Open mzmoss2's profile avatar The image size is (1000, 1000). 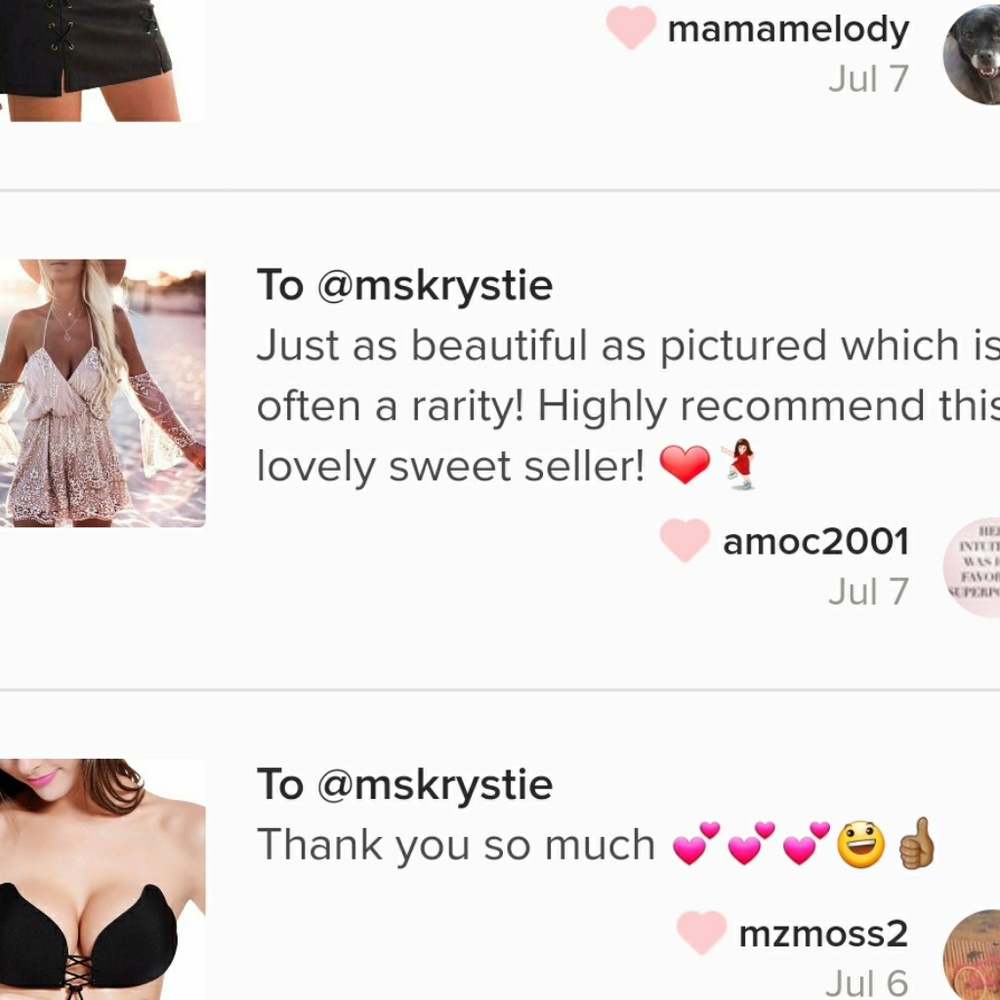tap(974, 955)
